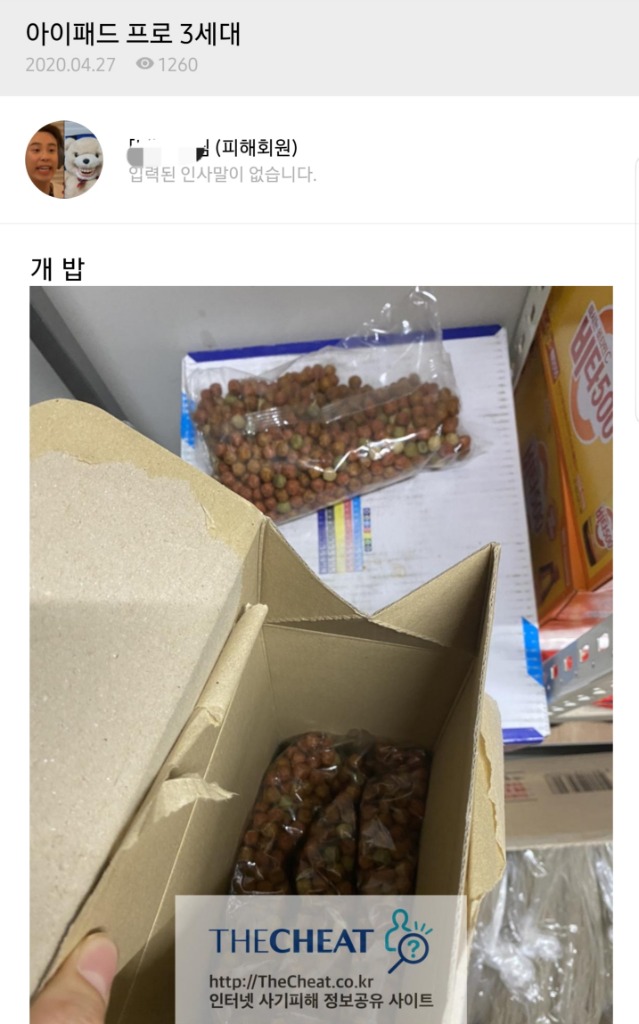Open the author's name marked 피해회원
The height and width of the screenshot is (1024, 639).
click(212, 149)
